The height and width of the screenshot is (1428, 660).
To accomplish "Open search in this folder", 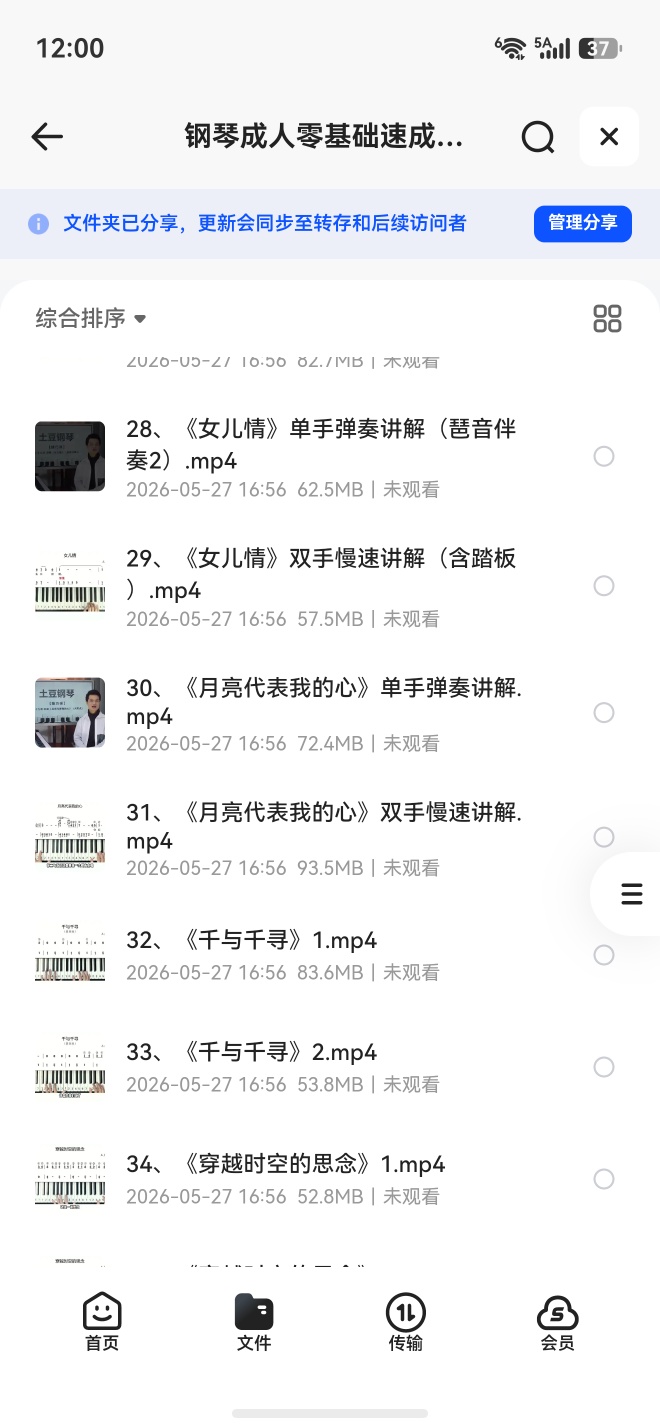I will (x=538, y=137).
